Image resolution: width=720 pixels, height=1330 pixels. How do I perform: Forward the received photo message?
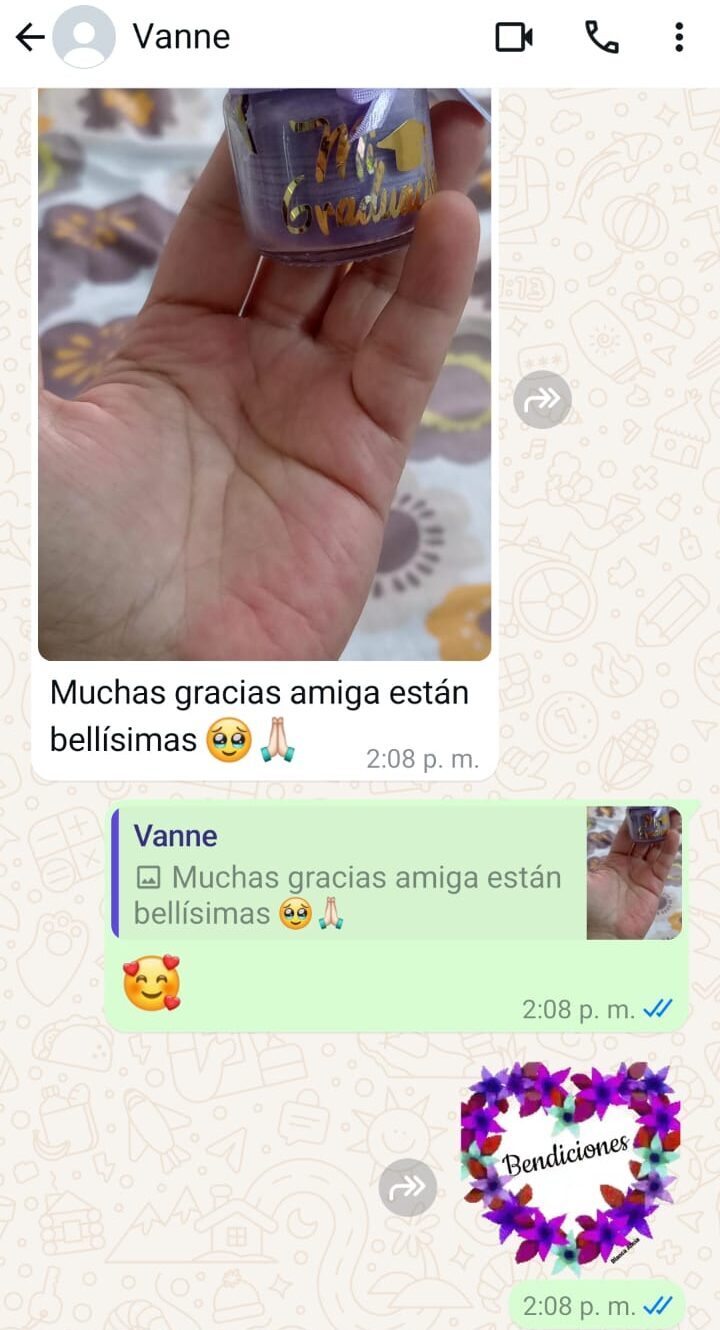point(542,400)
